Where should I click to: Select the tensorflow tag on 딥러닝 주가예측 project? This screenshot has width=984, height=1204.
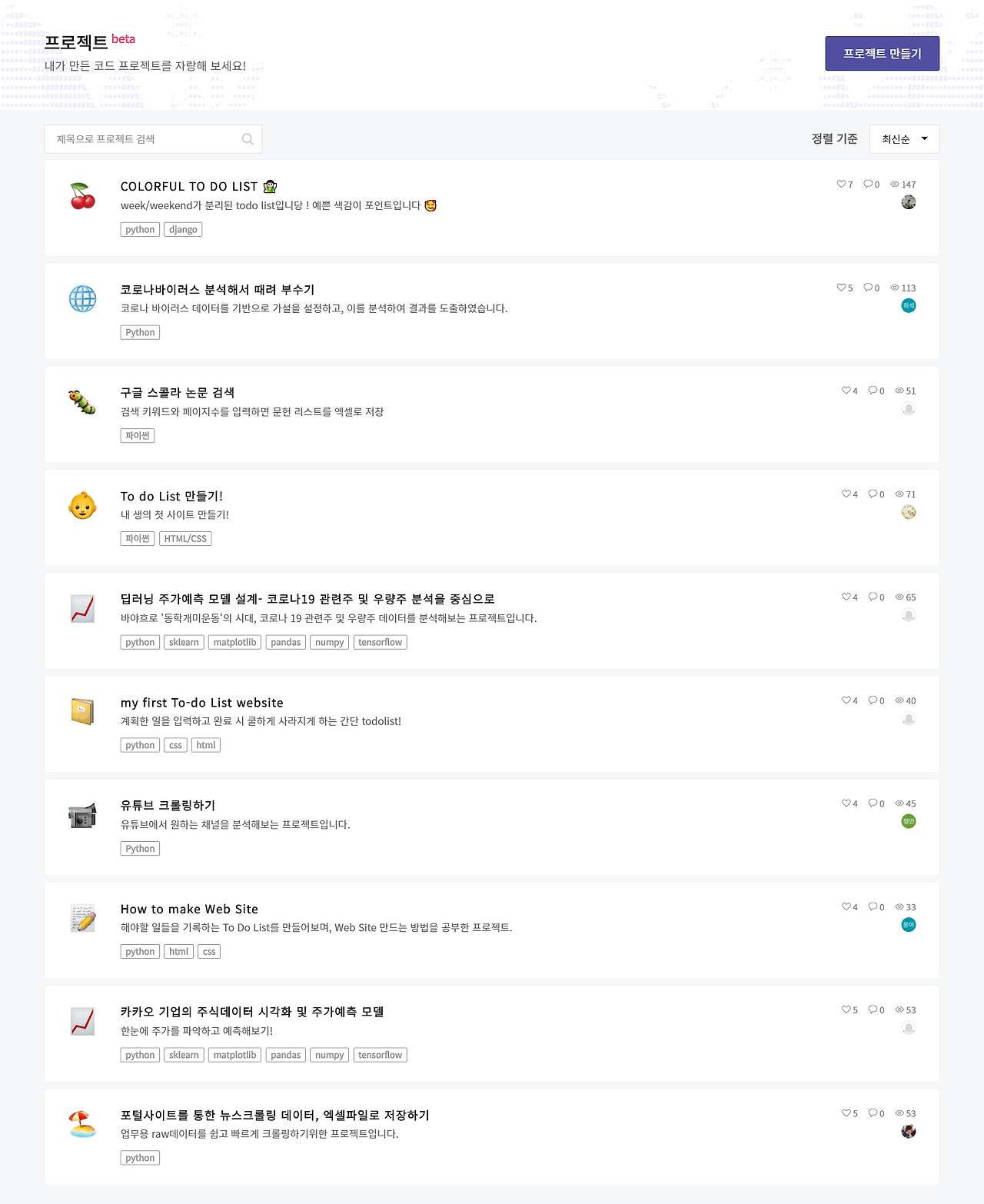tap(380, 642)
